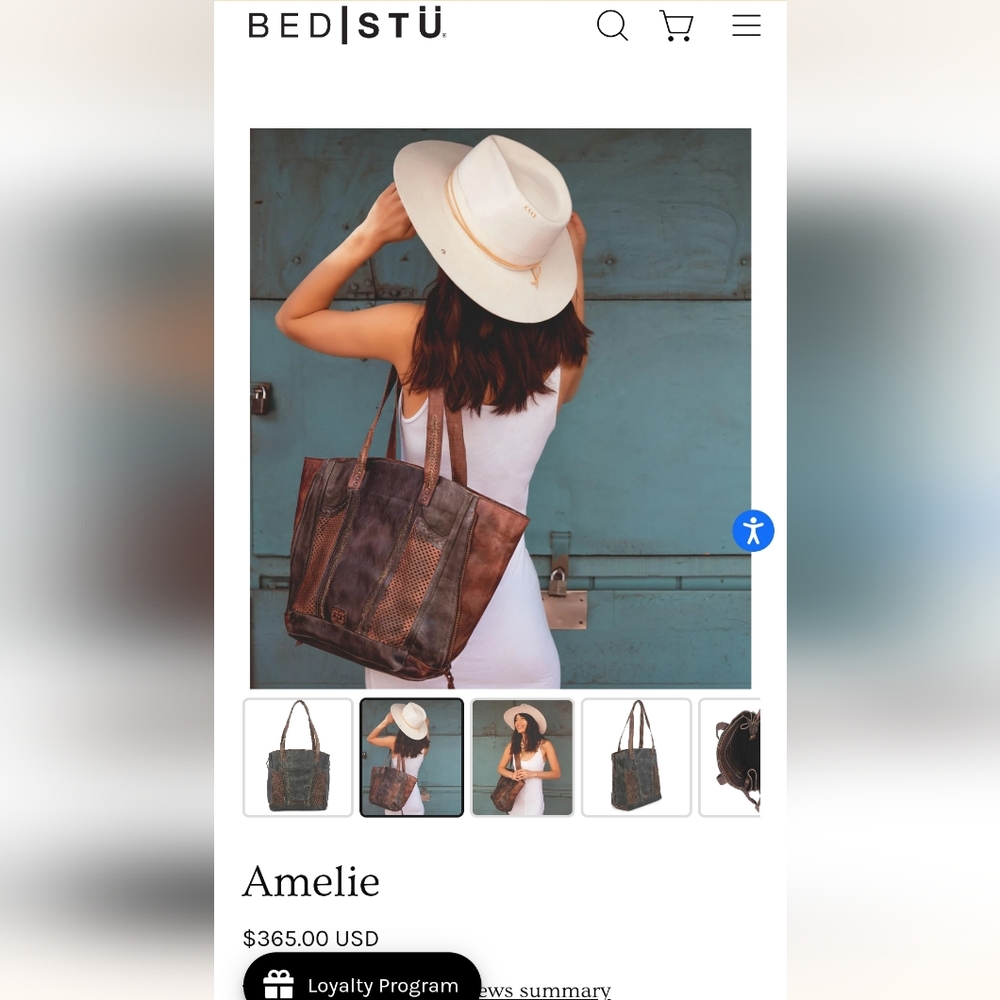1000x1000 pixels.
Task: Select the thumbnail of woman holding hat
Action: tap(411, 757)
